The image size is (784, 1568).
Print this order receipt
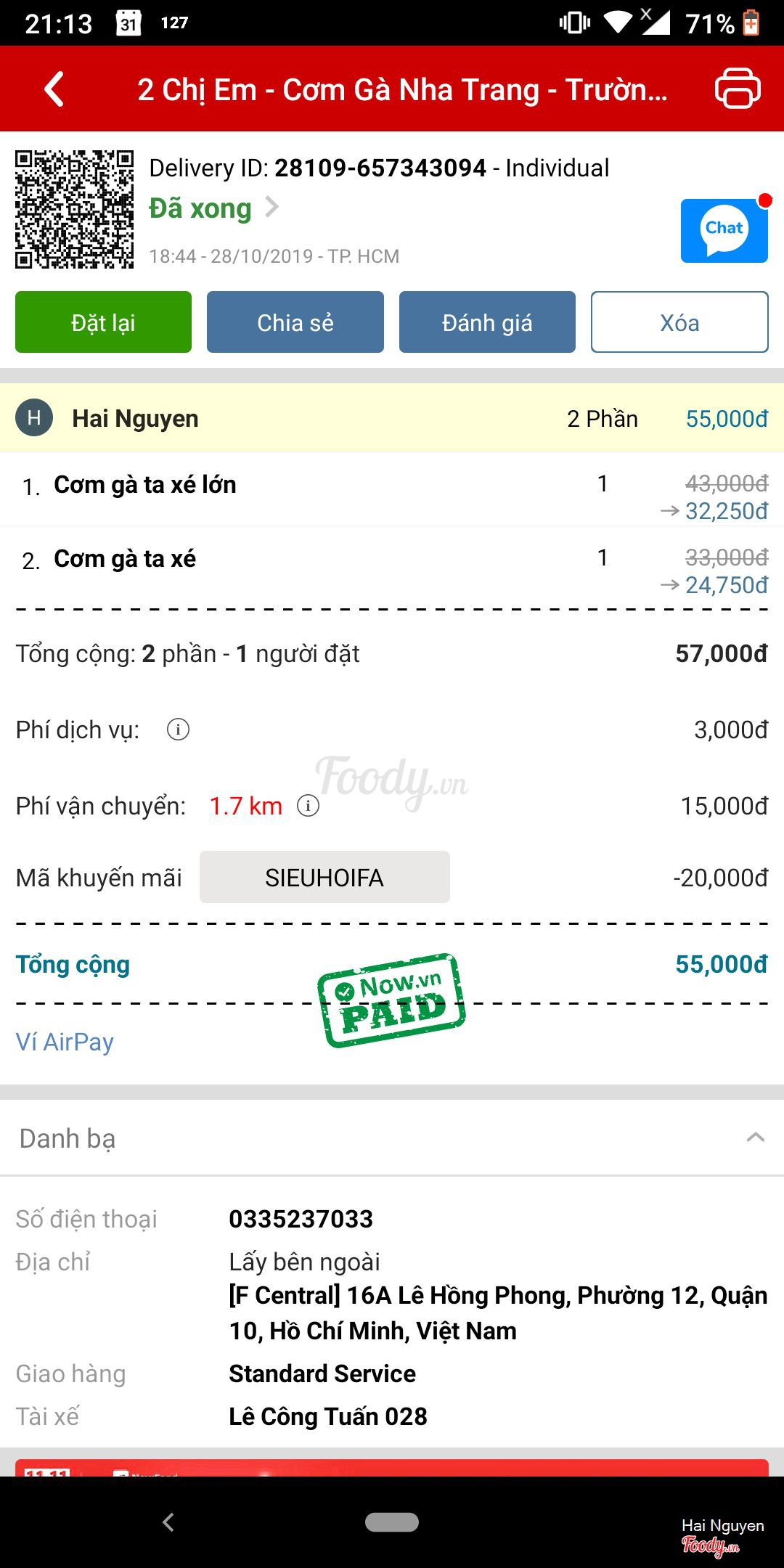tap(738, 89)
